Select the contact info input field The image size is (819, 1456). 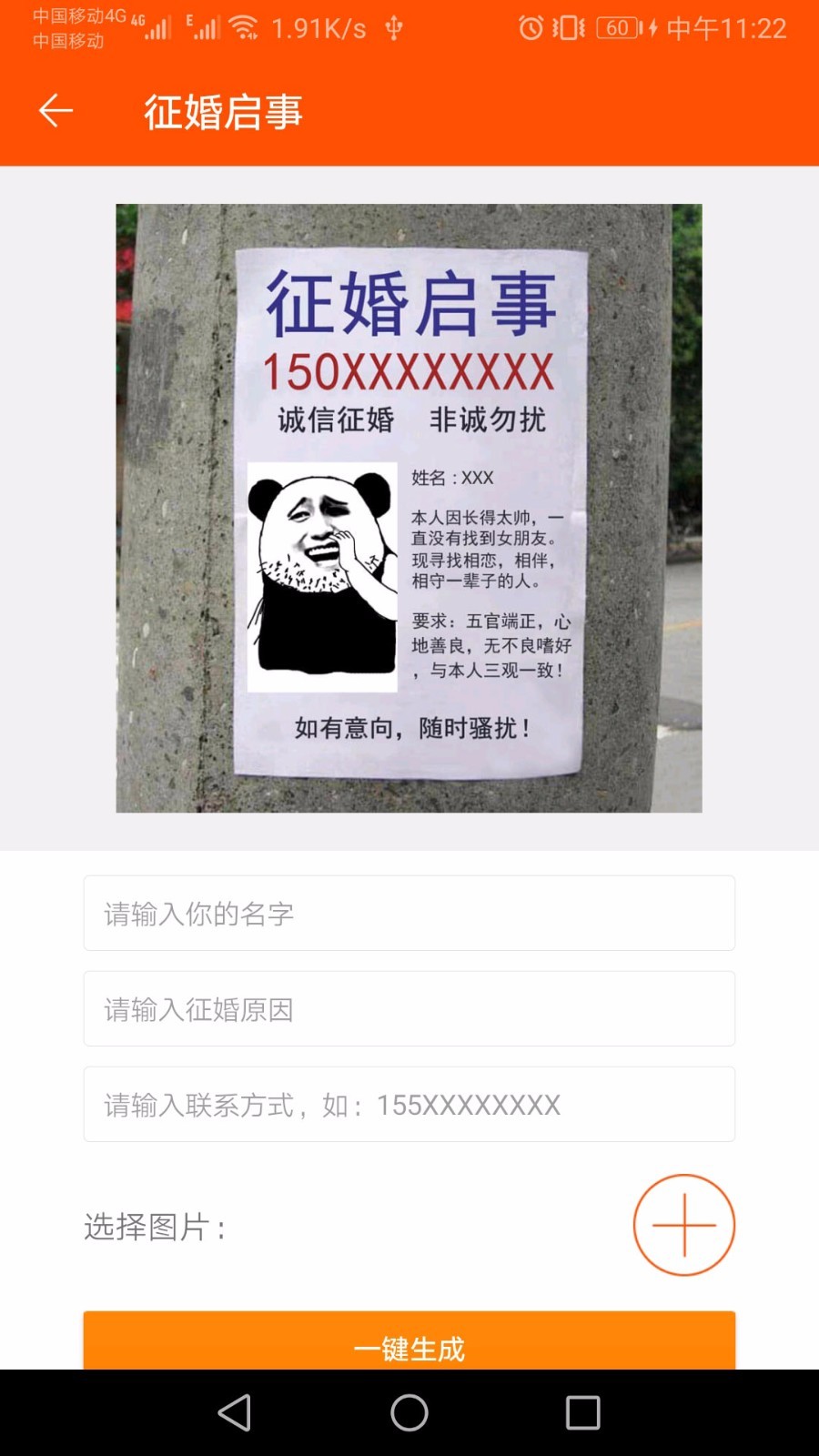[409, 1104]
